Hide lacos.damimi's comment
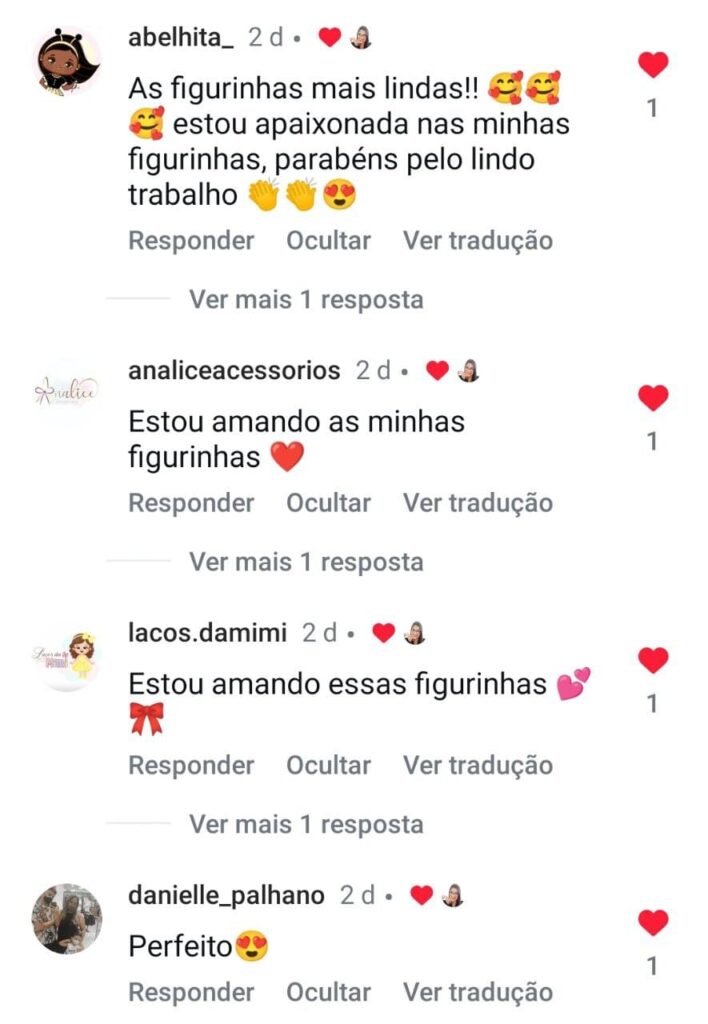This screenshot has width=708, height=1024. pyautogui.click(x=328, y=766)
